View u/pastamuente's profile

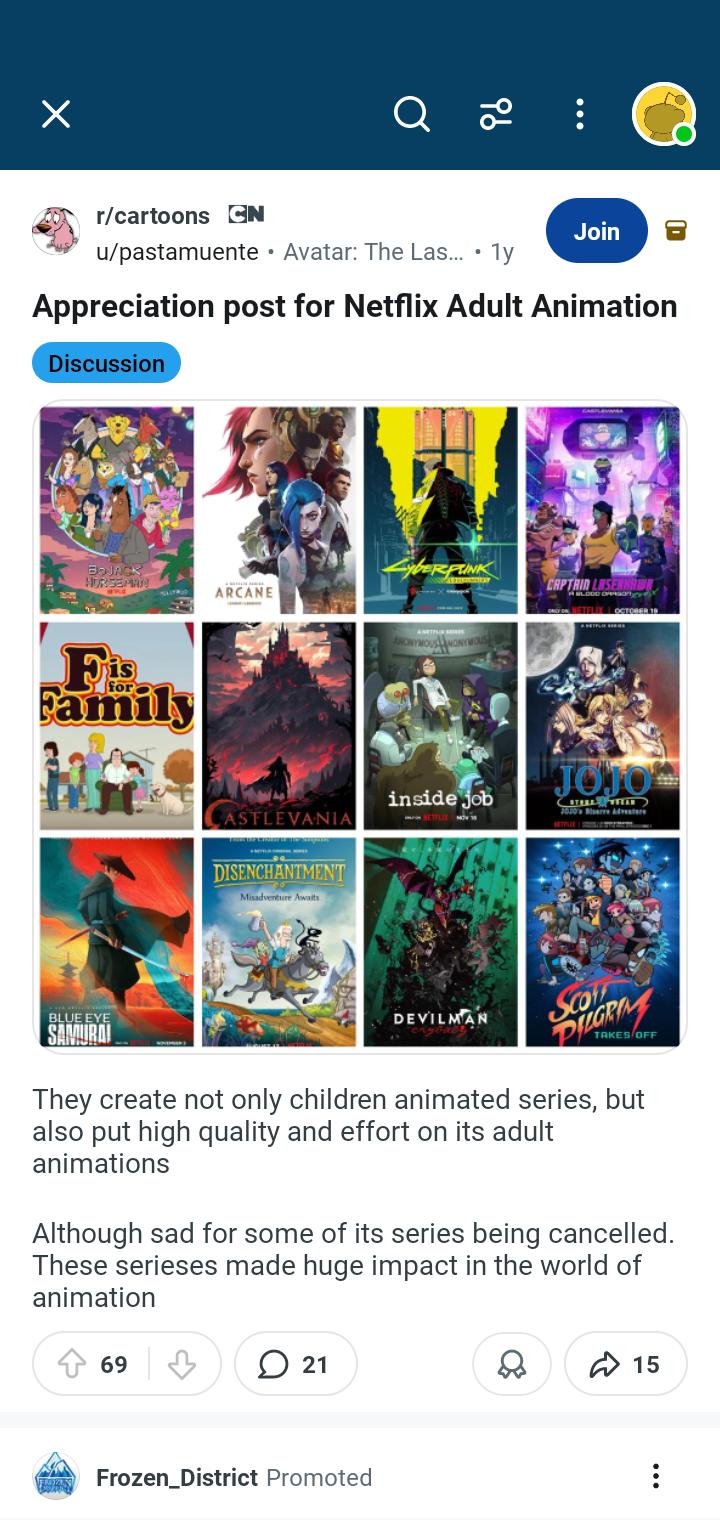tap(177, 252)
